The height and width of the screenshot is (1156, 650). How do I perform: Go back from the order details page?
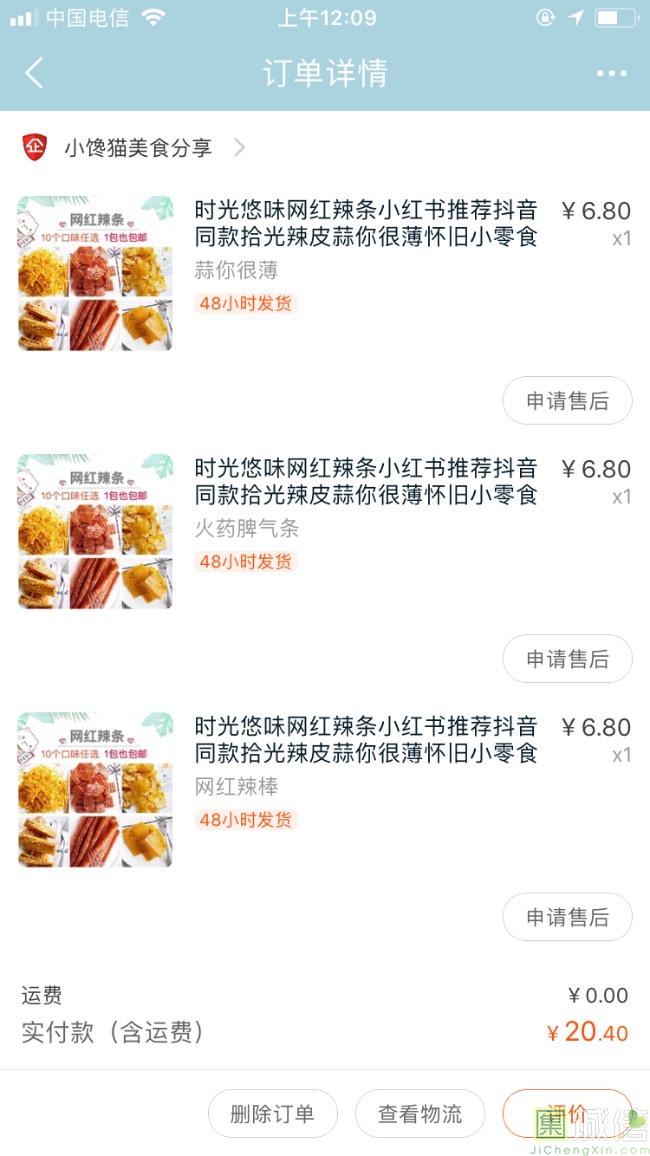[35, 73]
